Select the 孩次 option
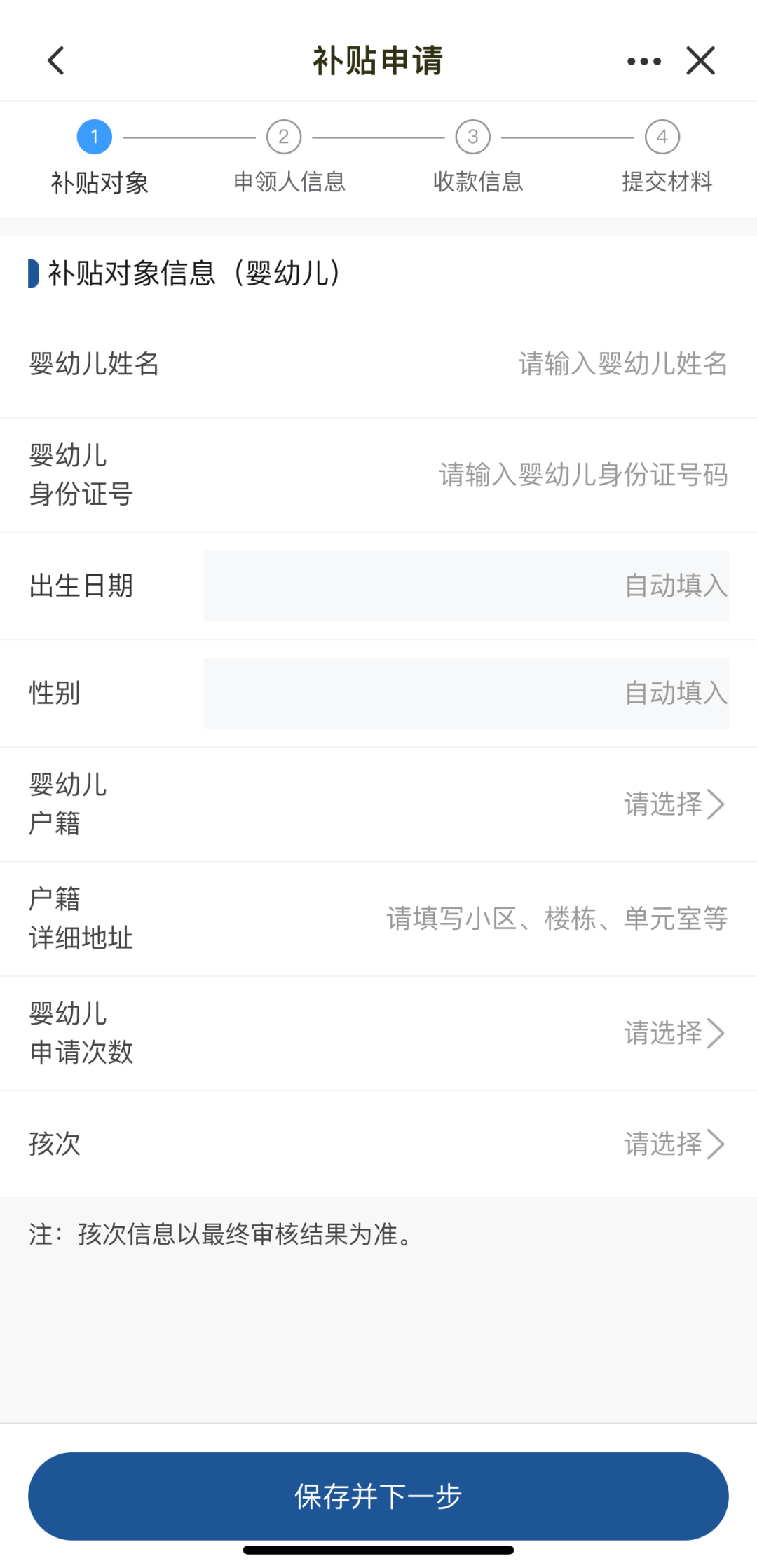 point(673,1144)
